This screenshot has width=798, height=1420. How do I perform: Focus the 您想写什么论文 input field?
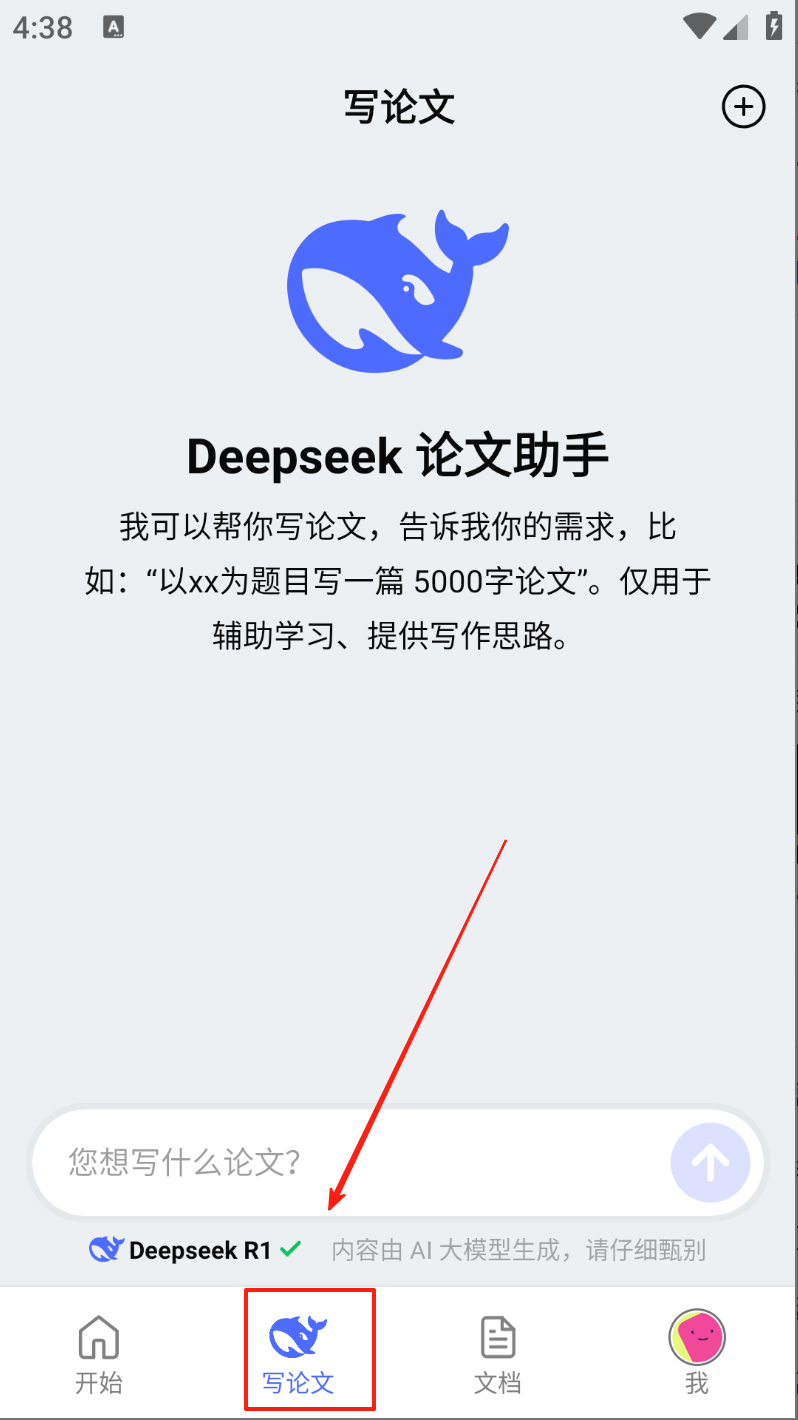click(350, 1162)
